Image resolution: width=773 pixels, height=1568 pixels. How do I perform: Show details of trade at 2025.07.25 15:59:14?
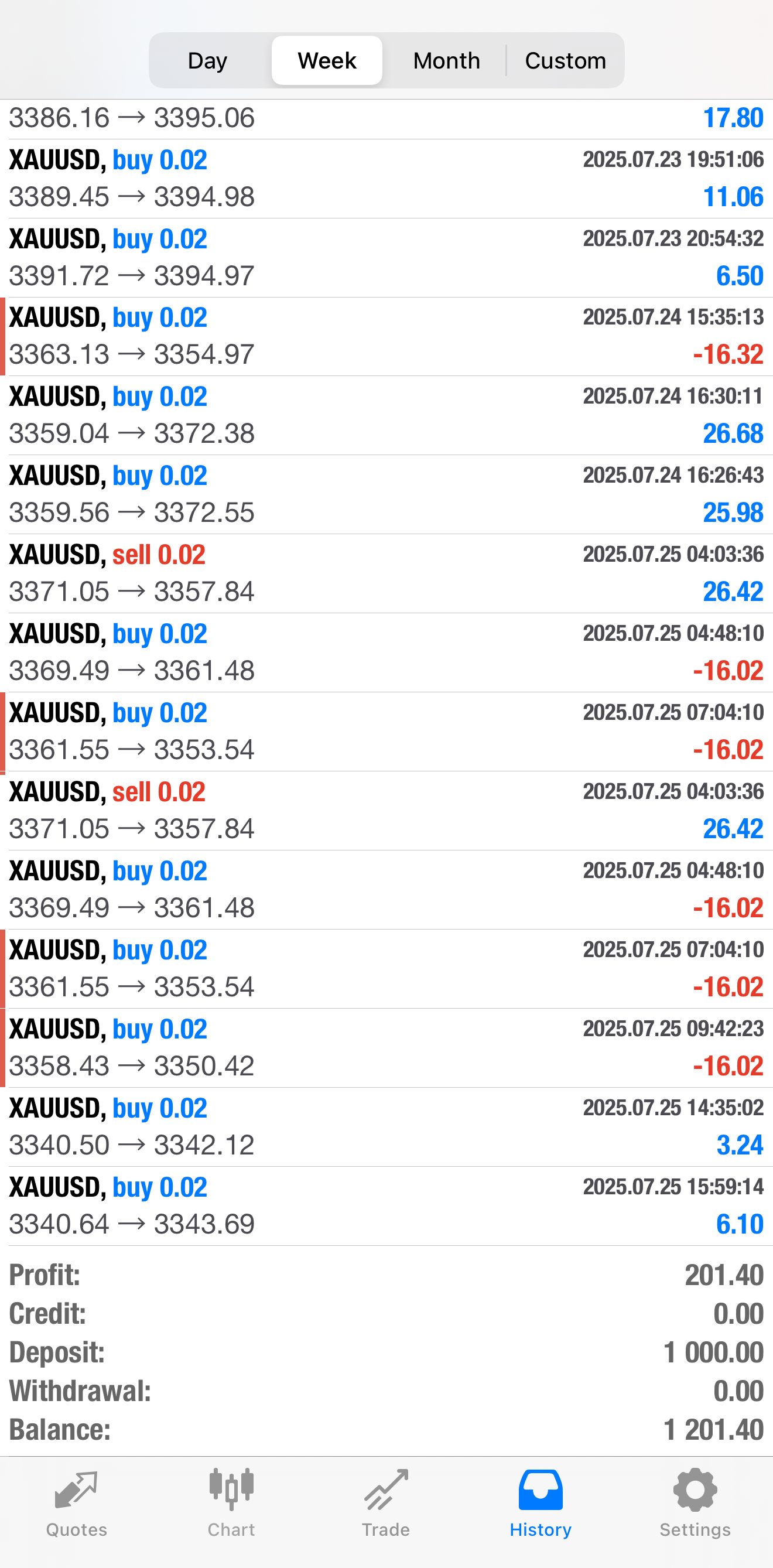386,1206
